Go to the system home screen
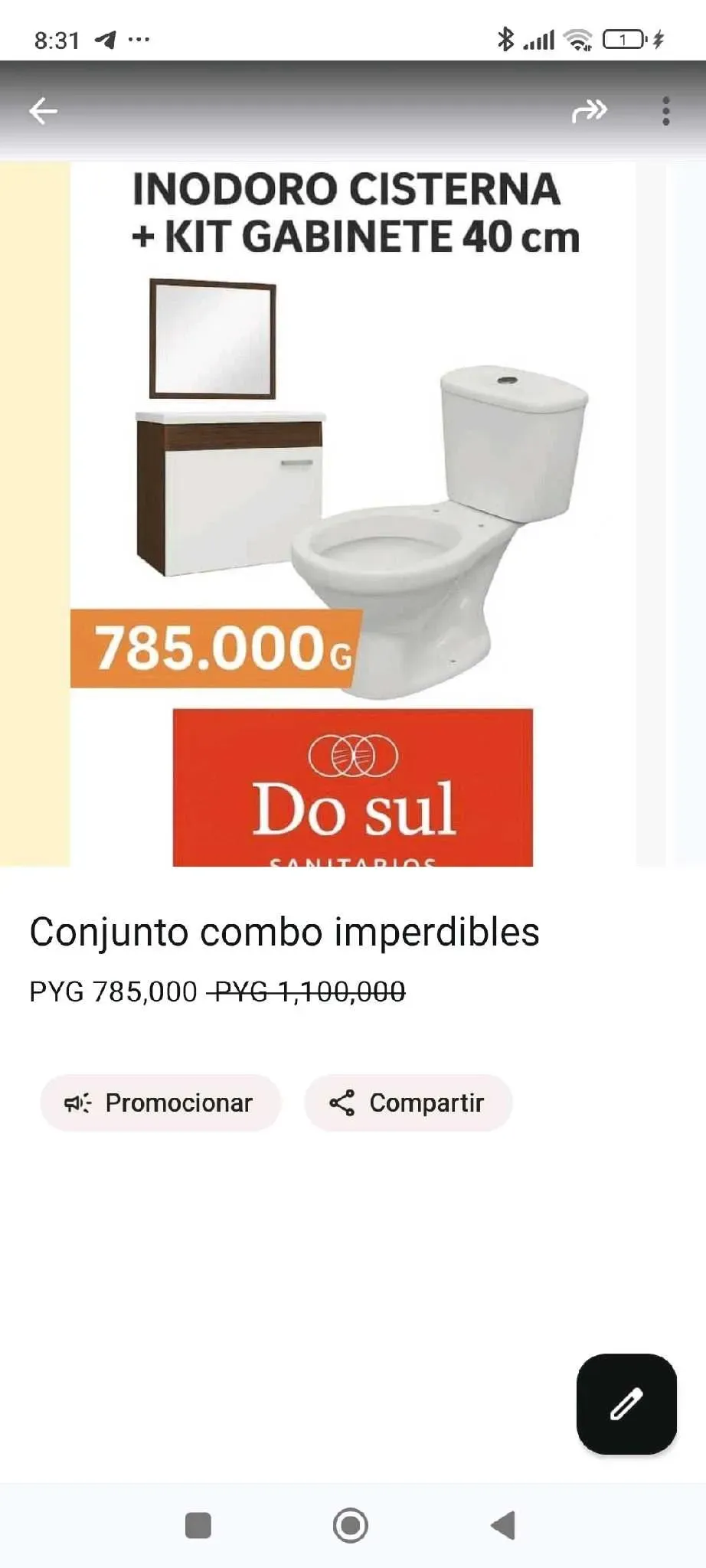Viewport: 706px width, 1568px height. click(x=351, y=1525)
